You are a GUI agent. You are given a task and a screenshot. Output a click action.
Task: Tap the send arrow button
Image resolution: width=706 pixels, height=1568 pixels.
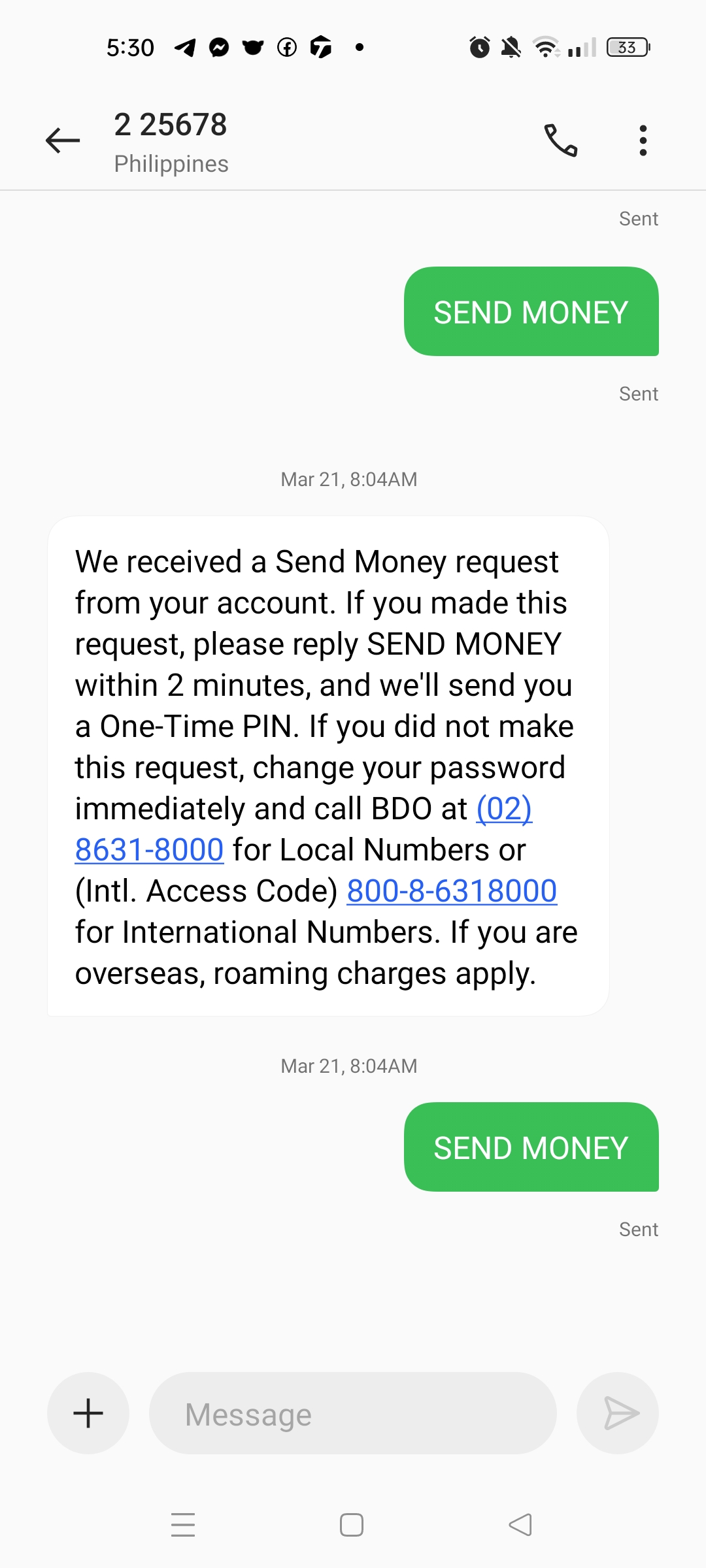pos(618,1413)
